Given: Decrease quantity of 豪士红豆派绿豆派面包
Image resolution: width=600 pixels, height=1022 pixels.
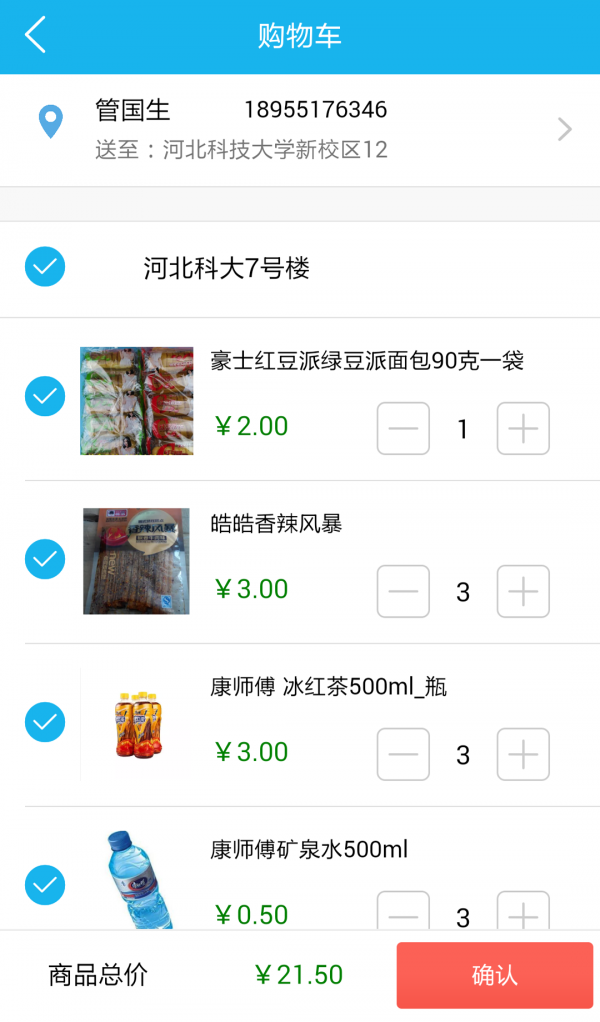Looking at the screenshot, I should coord(403,429).
